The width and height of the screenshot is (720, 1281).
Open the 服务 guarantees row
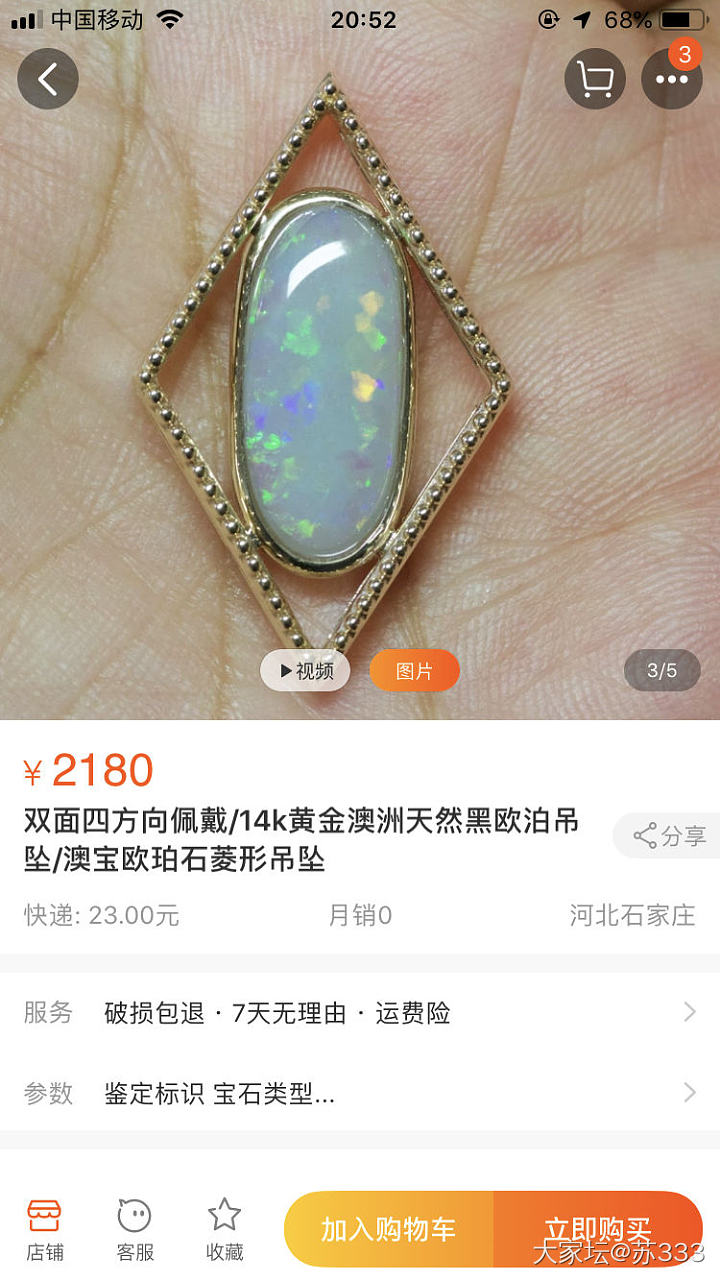360,1013
